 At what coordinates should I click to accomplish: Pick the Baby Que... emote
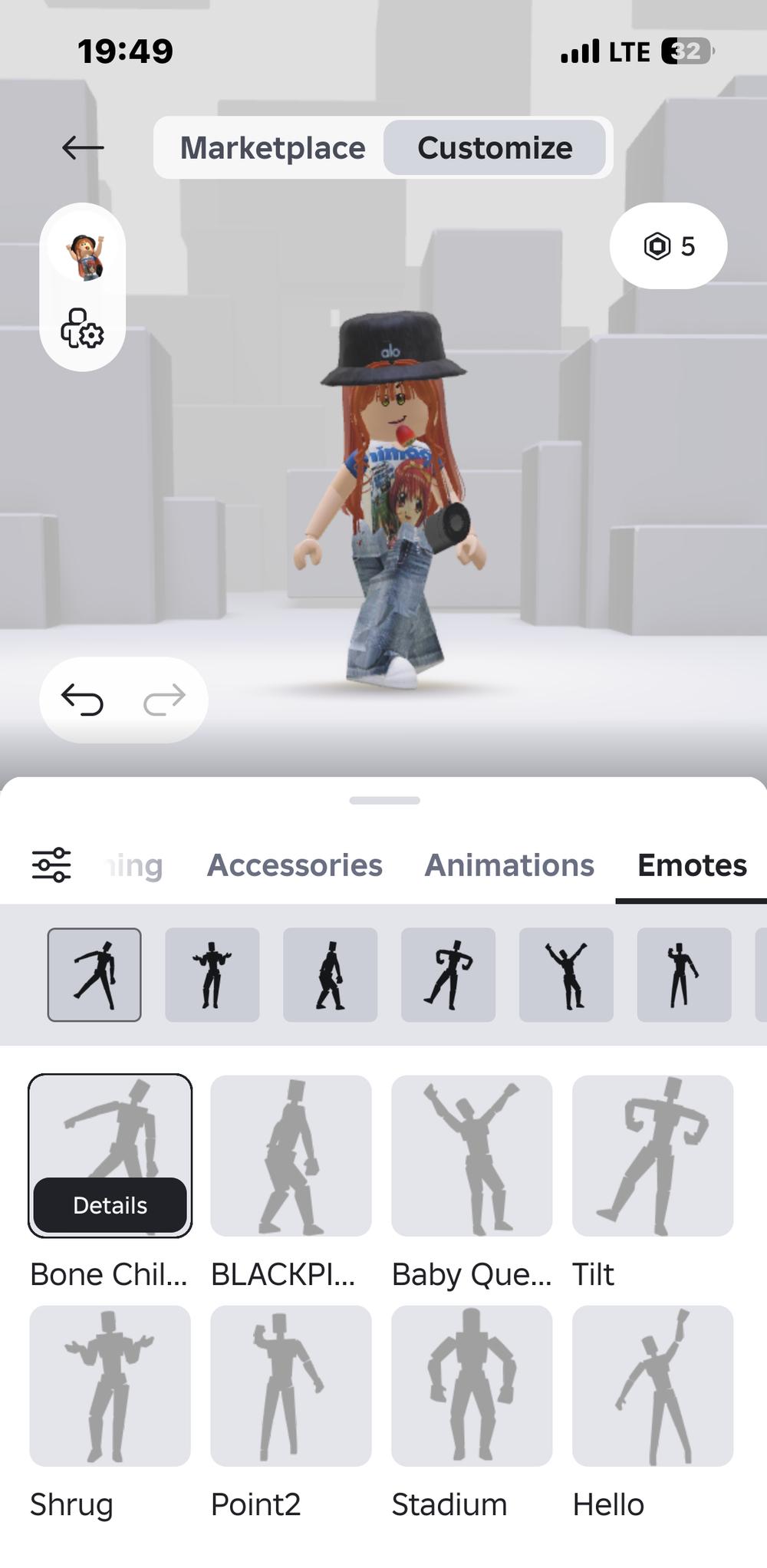(x=472, y=1155)
